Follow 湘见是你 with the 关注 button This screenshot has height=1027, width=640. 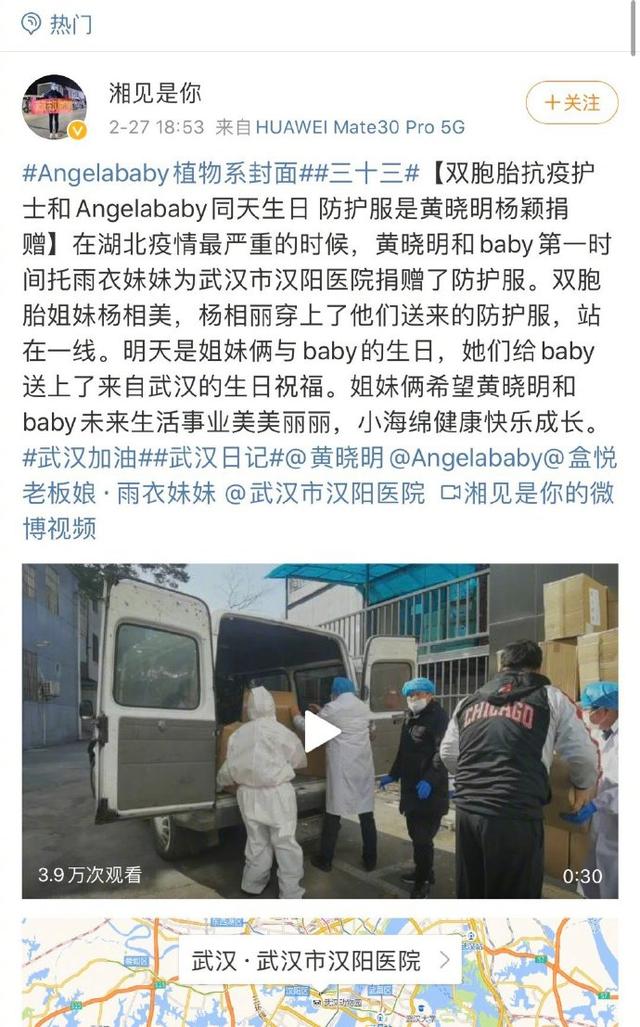pos(572,103)
